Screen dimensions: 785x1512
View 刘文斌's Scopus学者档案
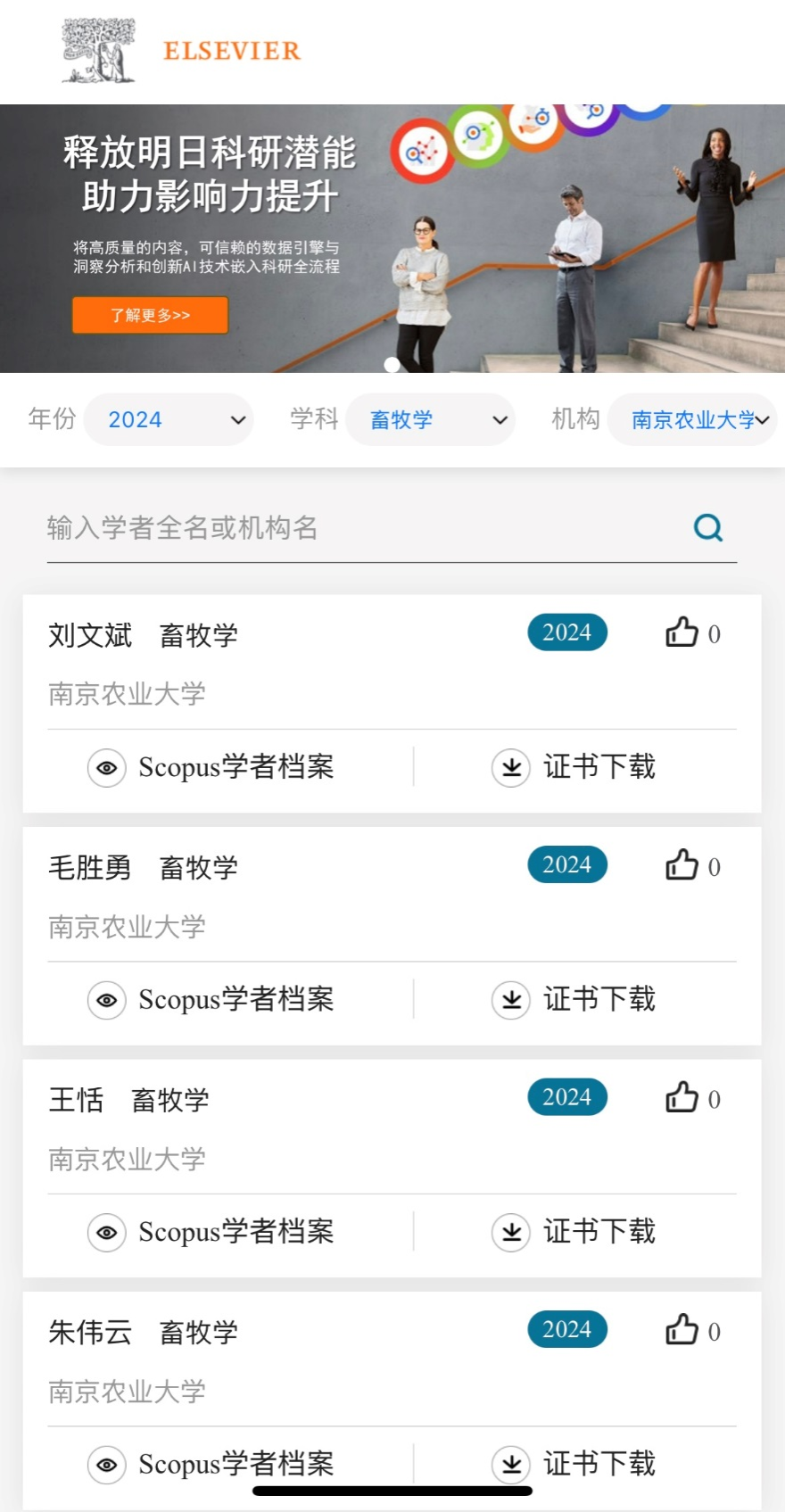211,767
